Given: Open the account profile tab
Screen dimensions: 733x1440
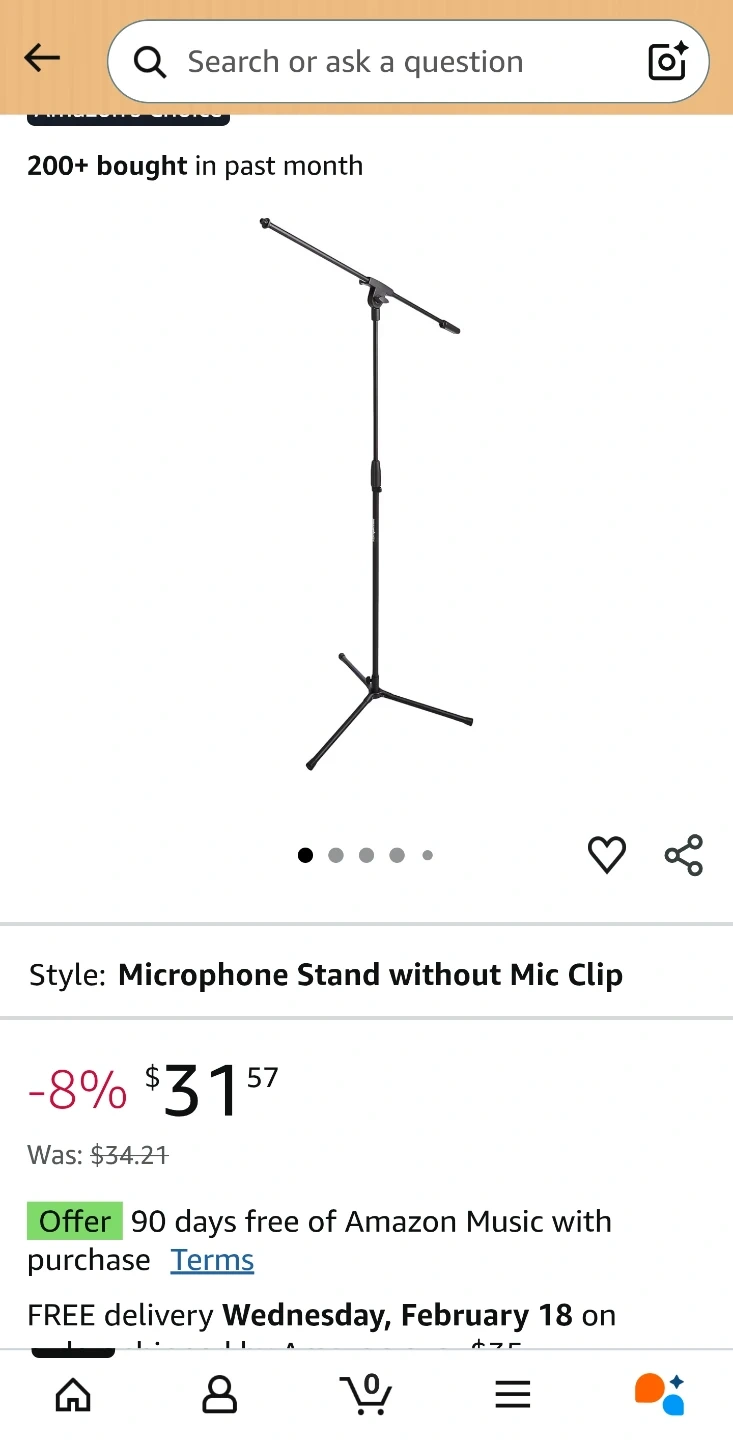Looking at the screenshot, I should (x=219, y=1394).
